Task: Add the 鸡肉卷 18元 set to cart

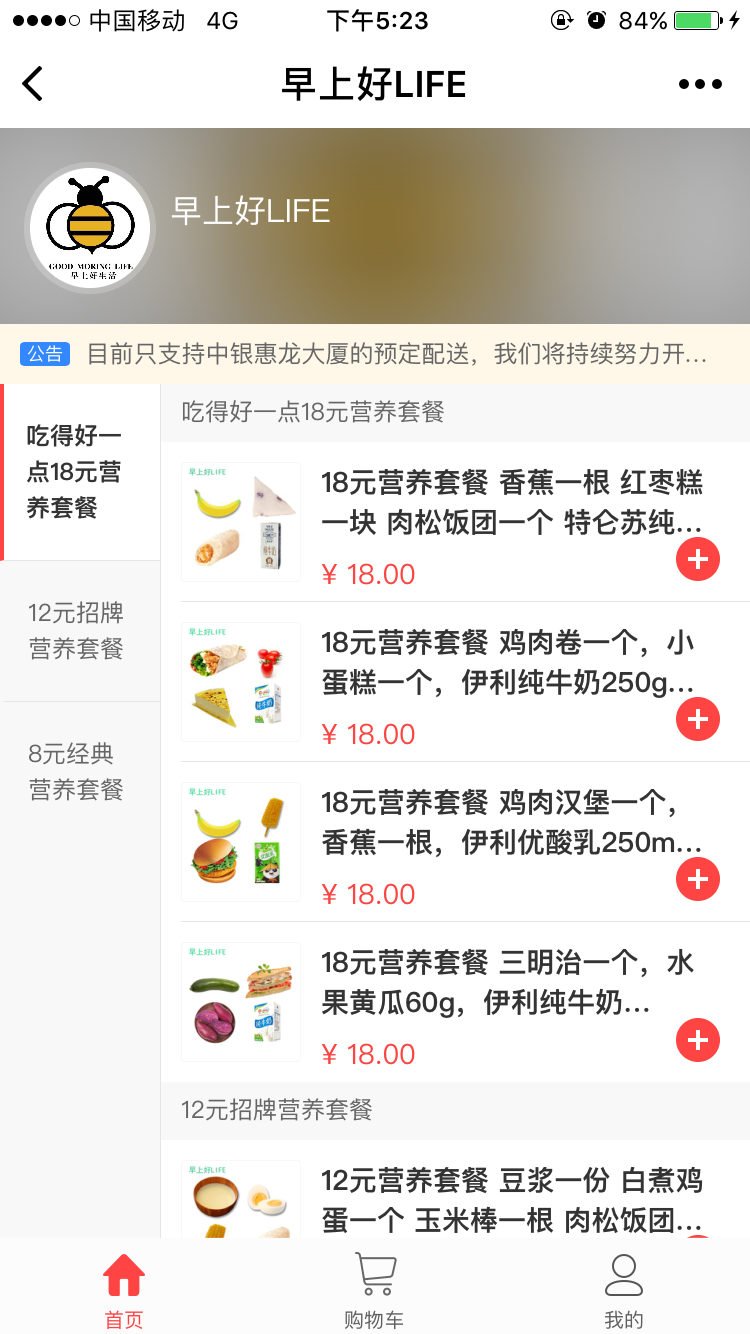Action: (698, 719)
